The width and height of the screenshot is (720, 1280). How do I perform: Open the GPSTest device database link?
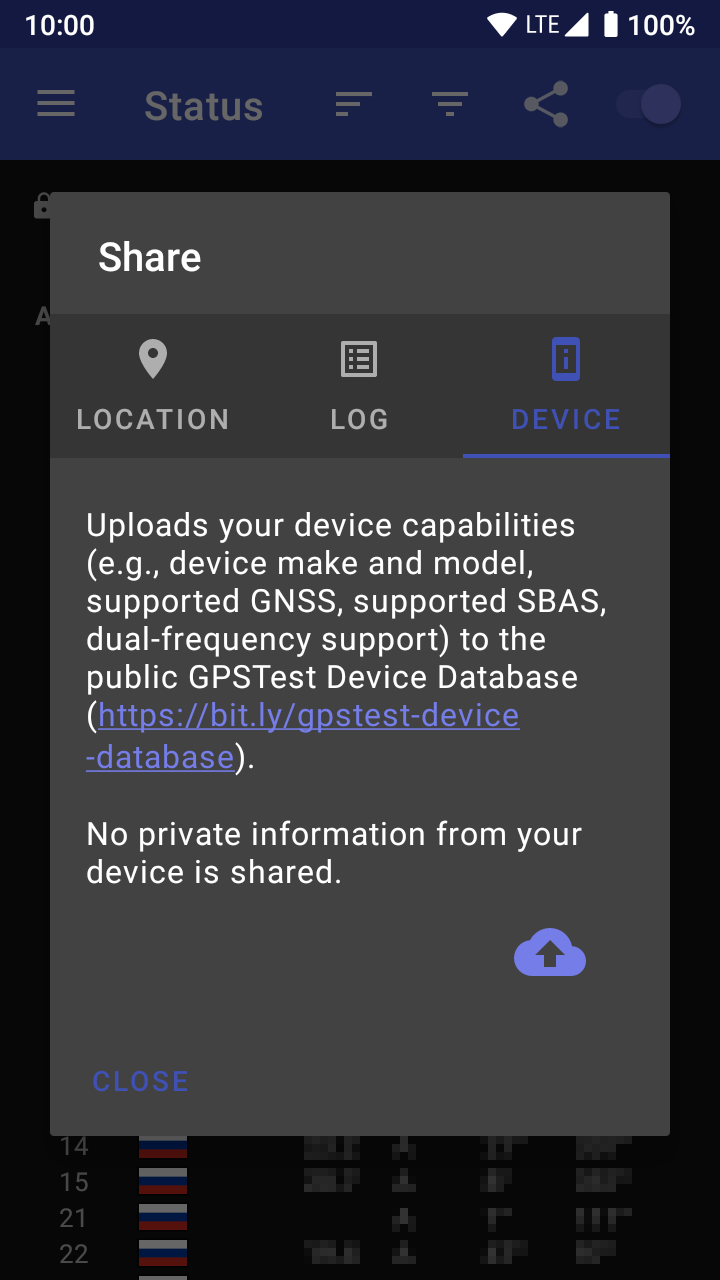point(303,736)
